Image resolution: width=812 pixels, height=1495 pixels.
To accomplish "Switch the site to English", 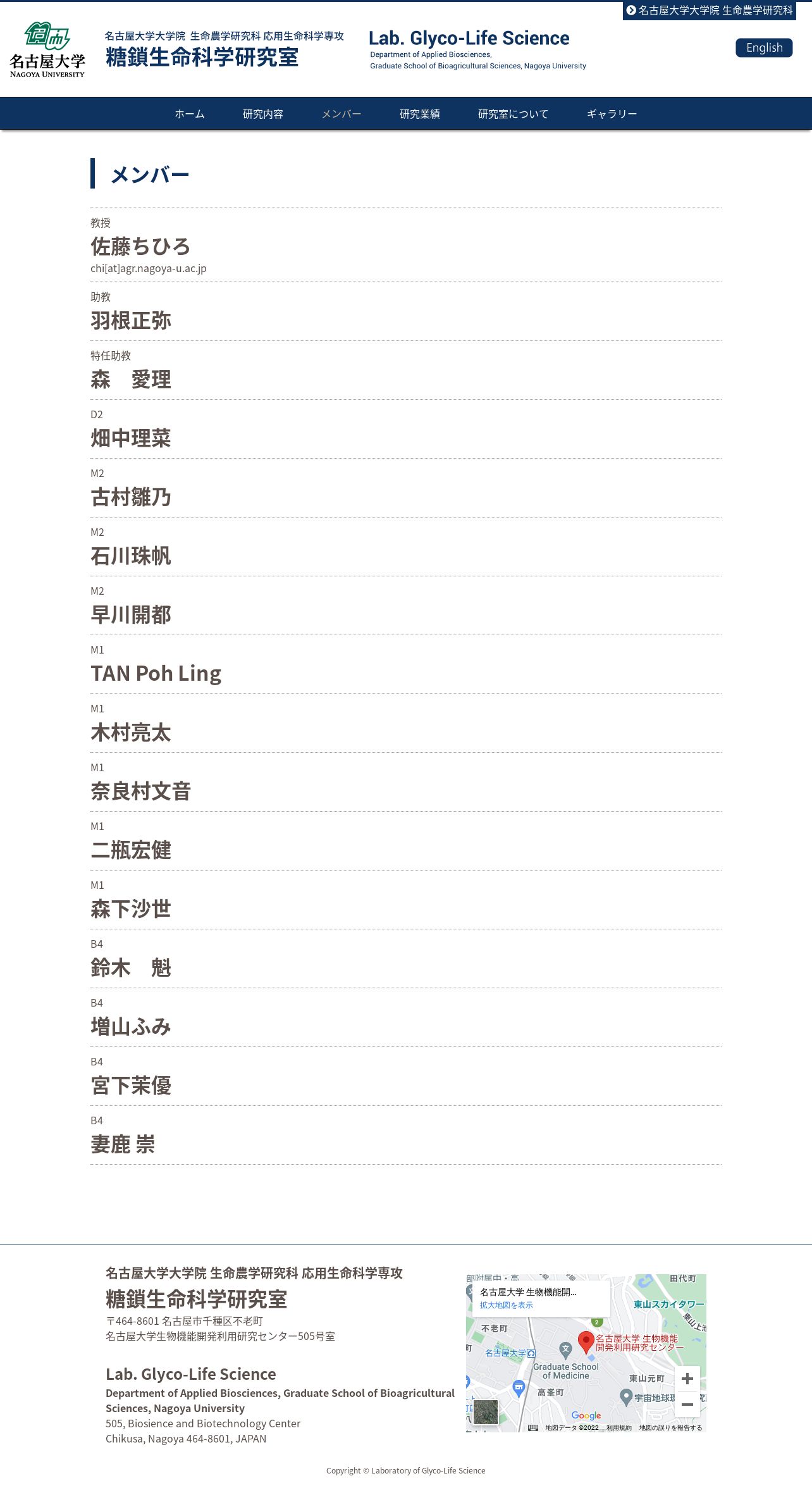I will coord(764,48).
